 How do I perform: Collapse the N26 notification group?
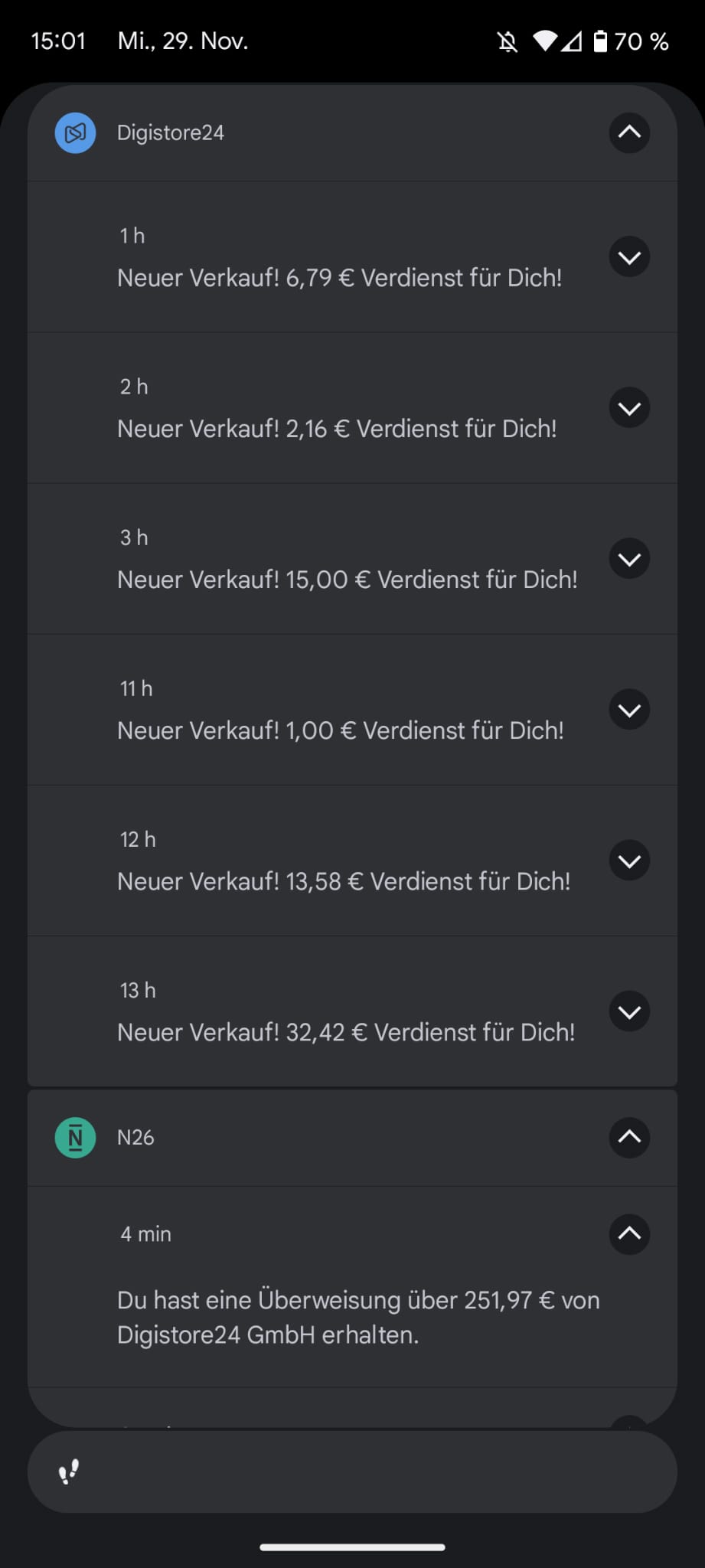[628, 1137]
